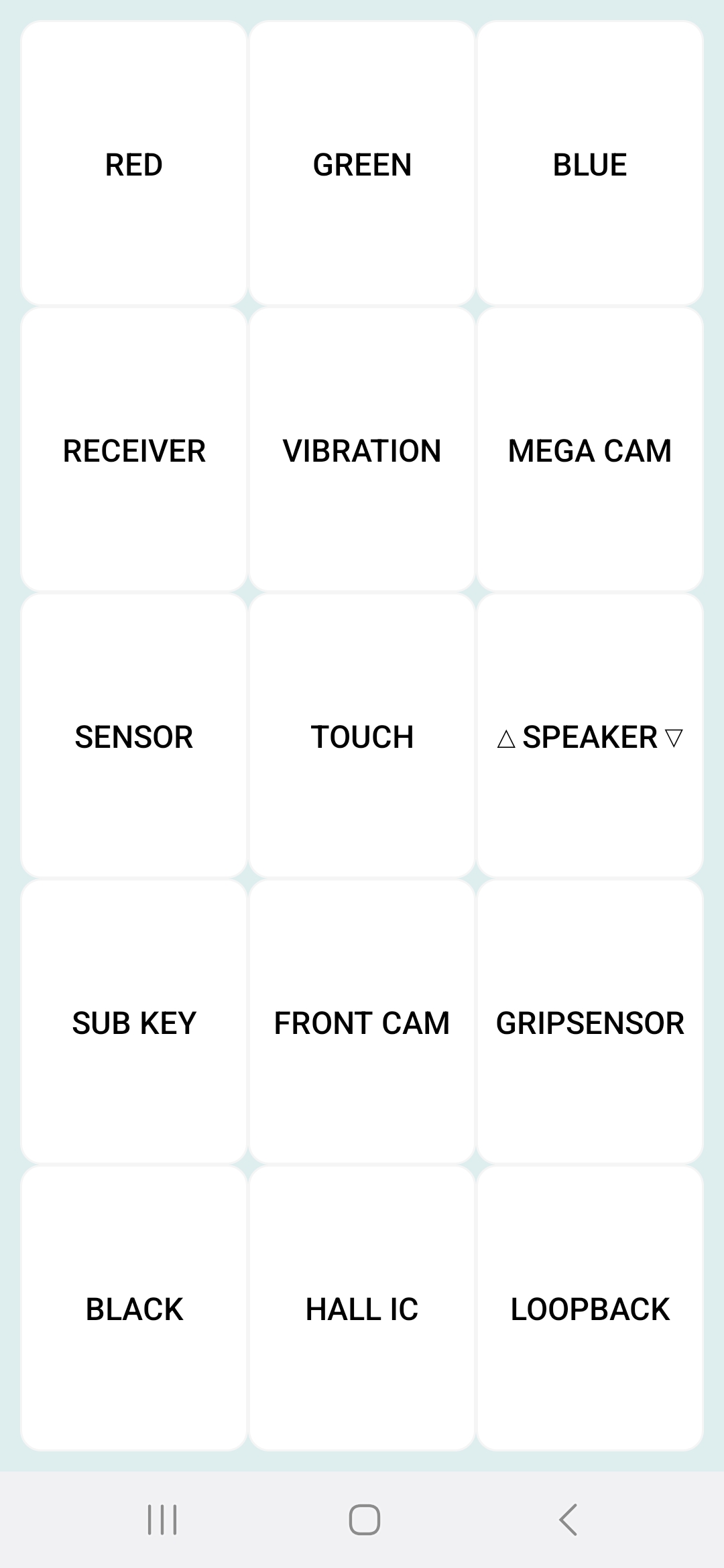Launch the FRONT CAM test
This screenshot has width=724, height=1568.
click(x=362, y=1023)
